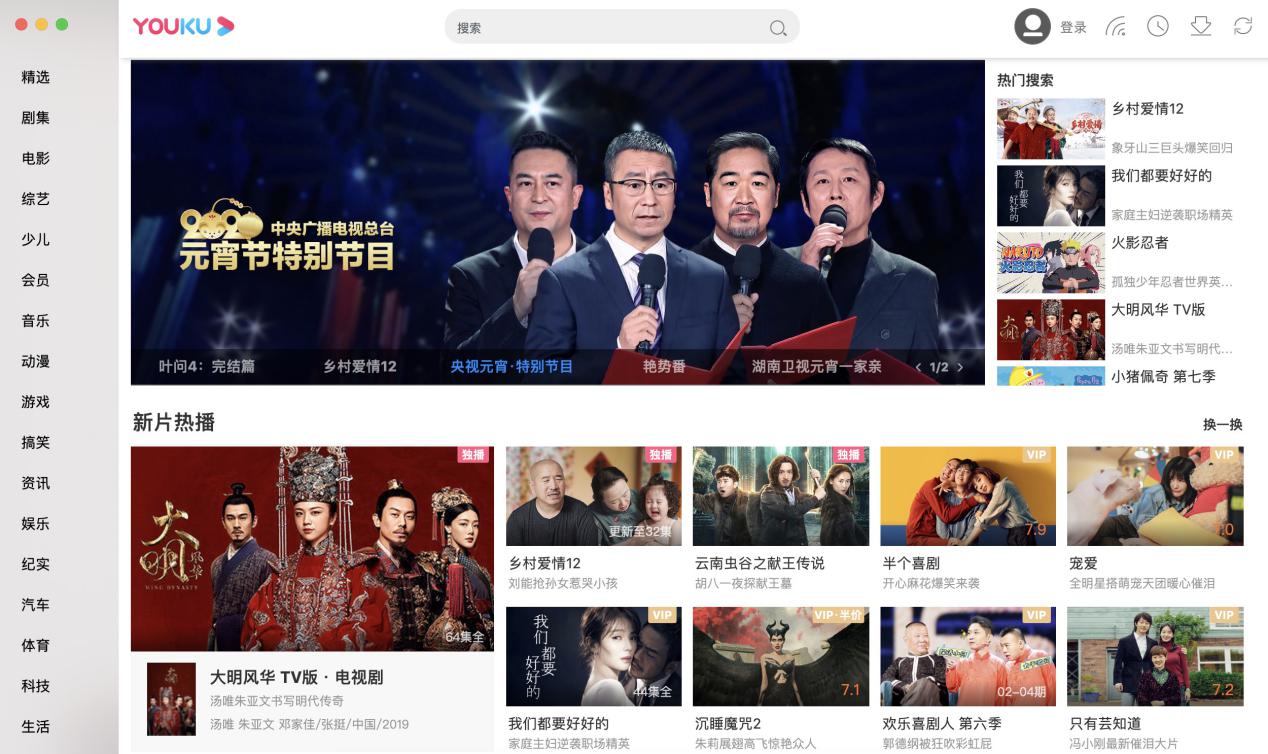Tap 换一换 to refresh recommendations
This screenshot has width=1268, height=754.
1222,425
